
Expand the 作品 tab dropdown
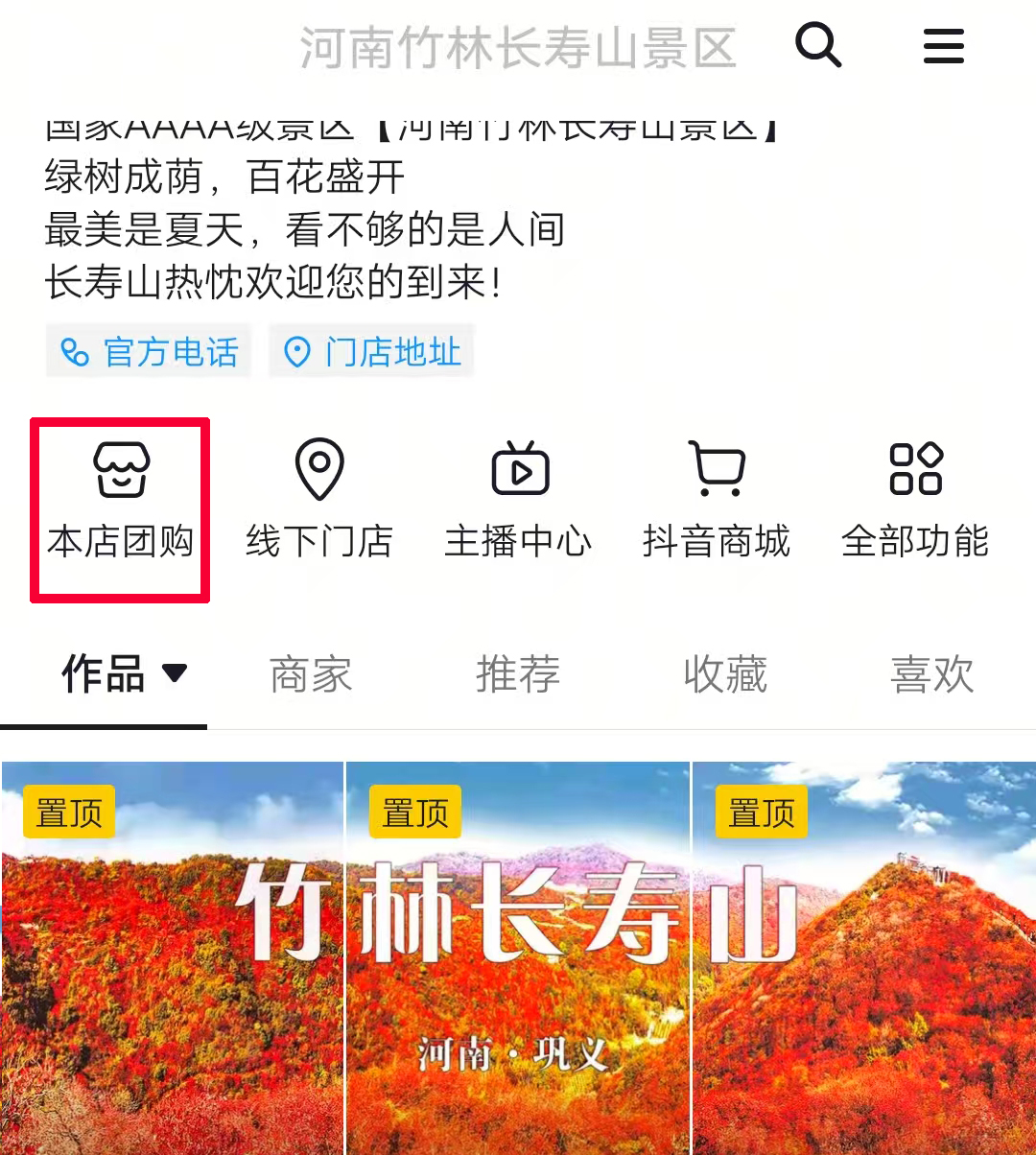pos(175,673)
